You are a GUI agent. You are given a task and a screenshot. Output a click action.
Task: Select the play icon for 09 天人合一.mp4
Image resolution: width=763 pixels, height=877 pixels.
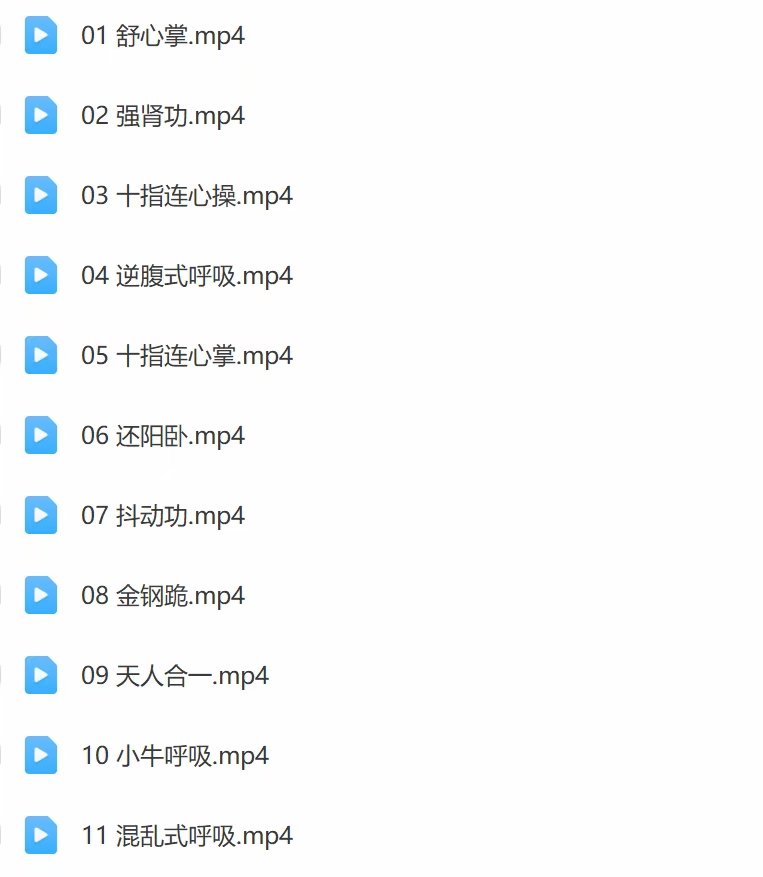(40, 676)
